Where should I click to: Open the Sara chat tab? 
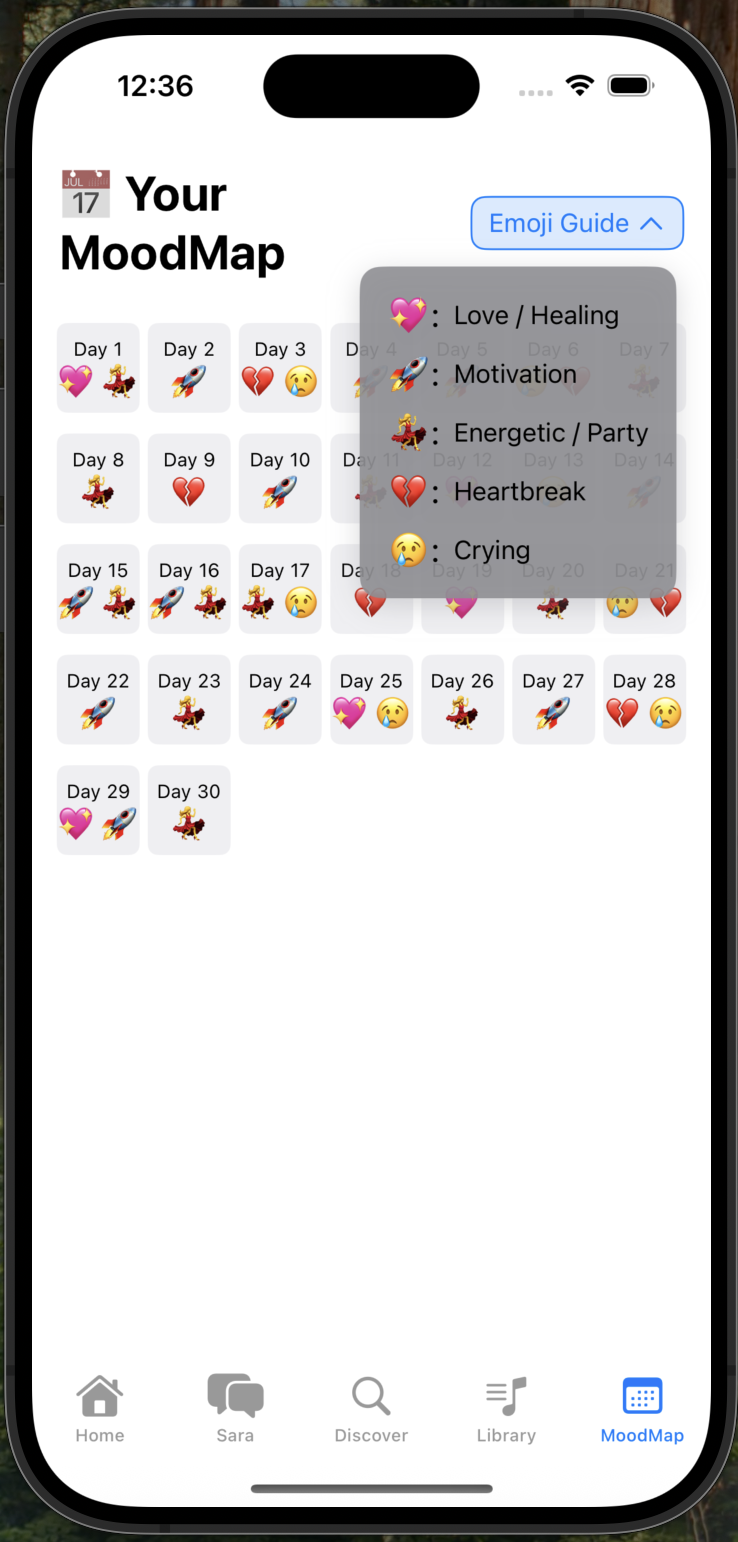click(x=235, y=1409)
